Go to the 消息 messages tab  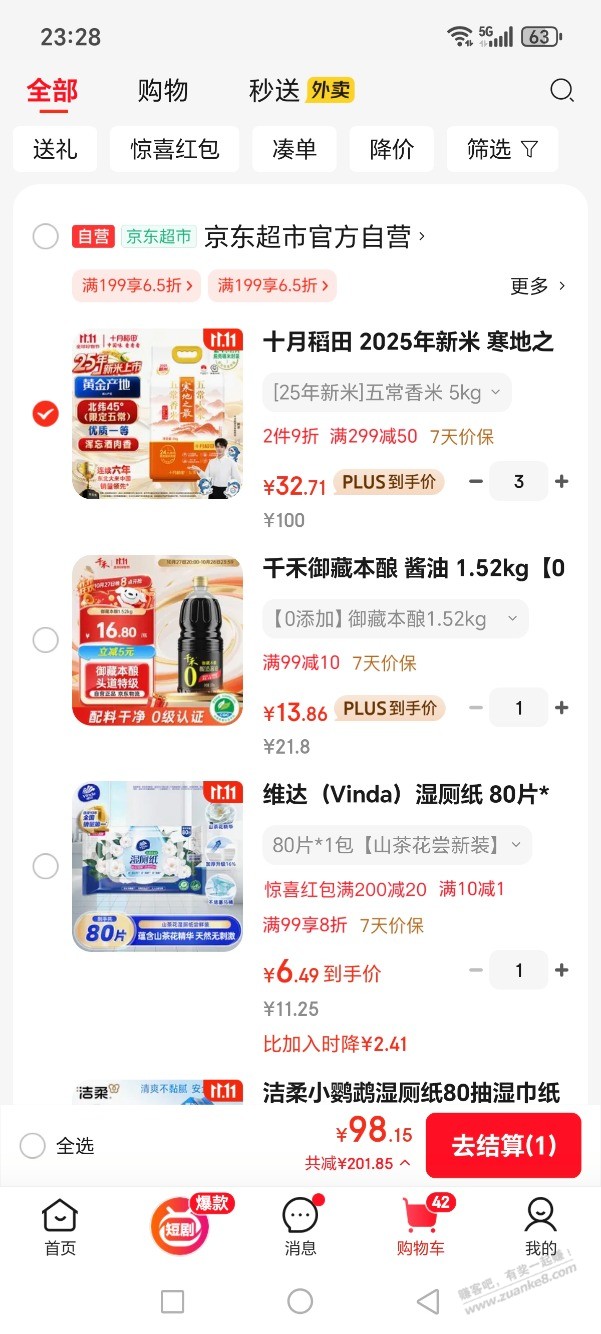pos(300,1225)
